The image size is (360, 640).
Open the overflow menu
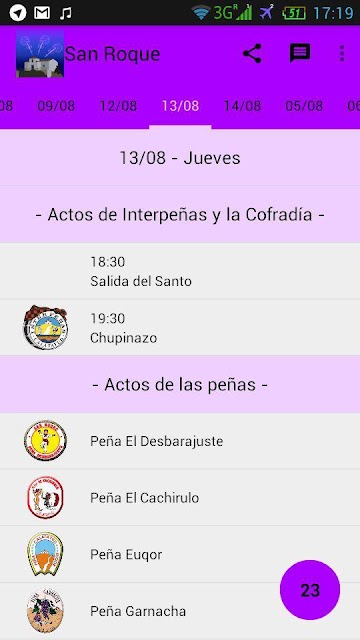[x=342, y=53]
